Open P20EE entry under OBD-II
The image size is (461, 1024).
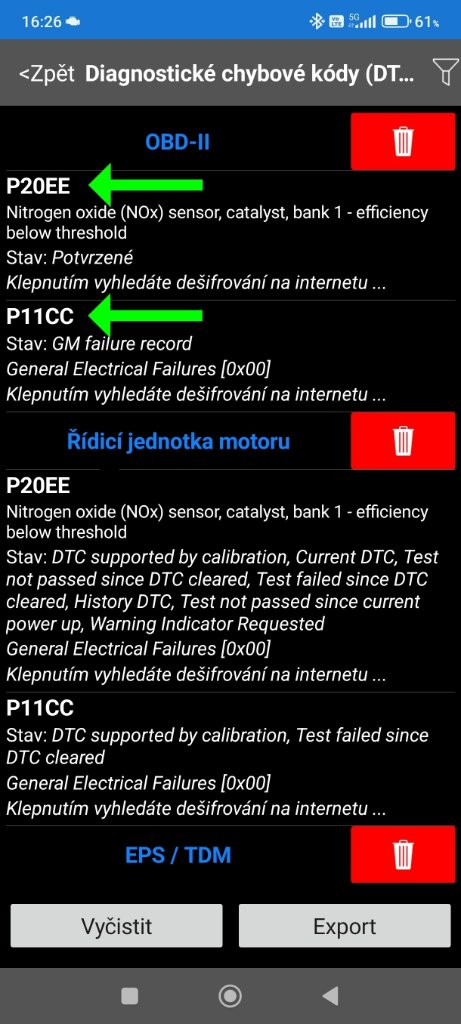point(230,236)
